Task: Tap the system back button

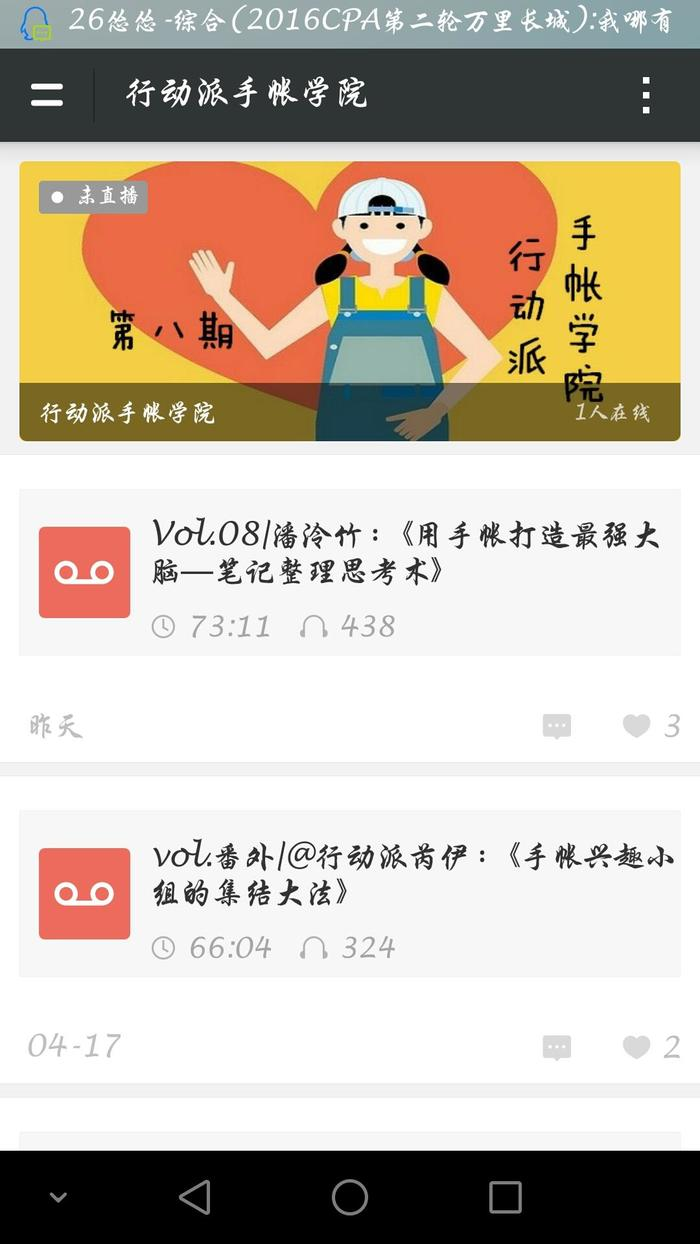Action: [x=195, y=1197]
